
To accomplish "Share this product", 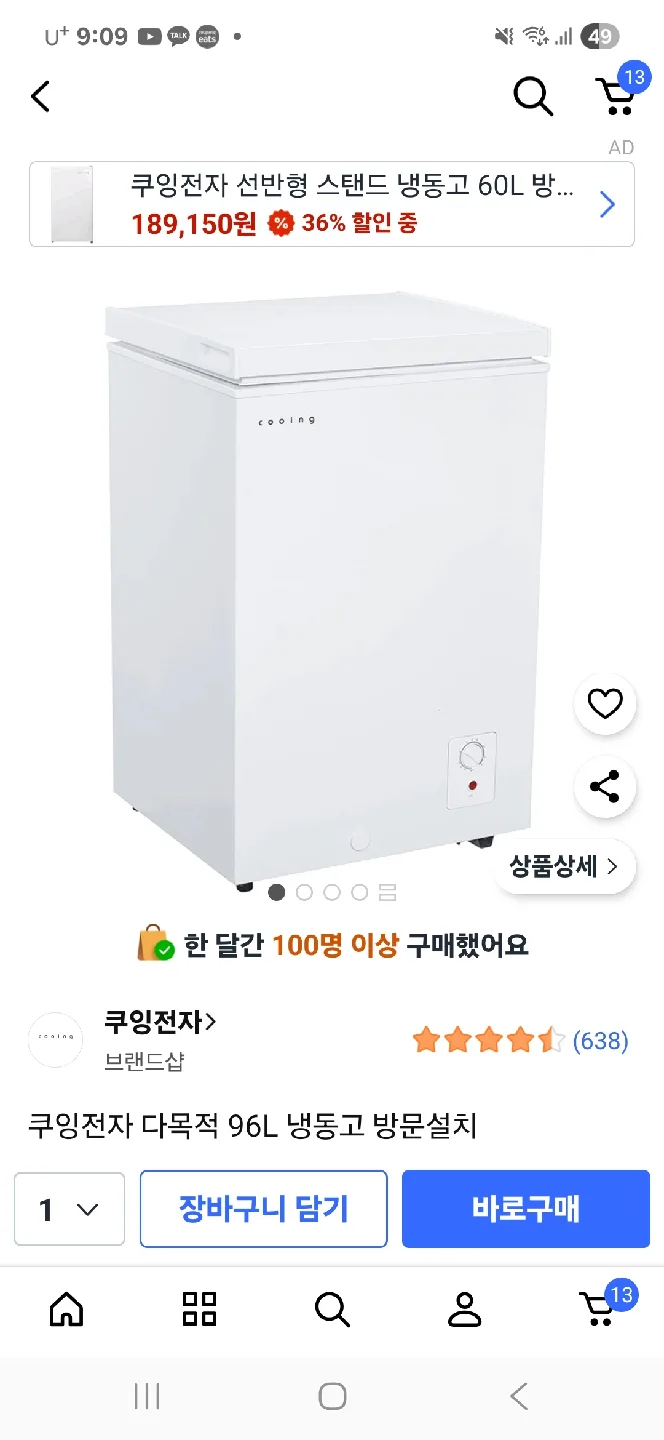I will pos(605,787).
